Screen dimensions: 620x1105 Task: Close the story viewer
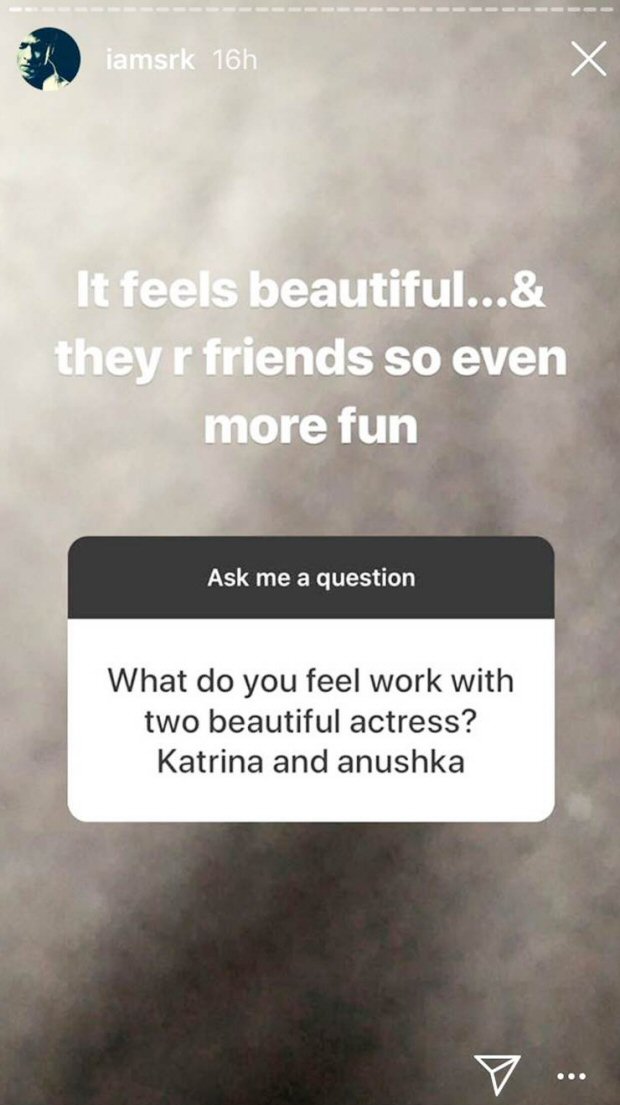(588, 60)
